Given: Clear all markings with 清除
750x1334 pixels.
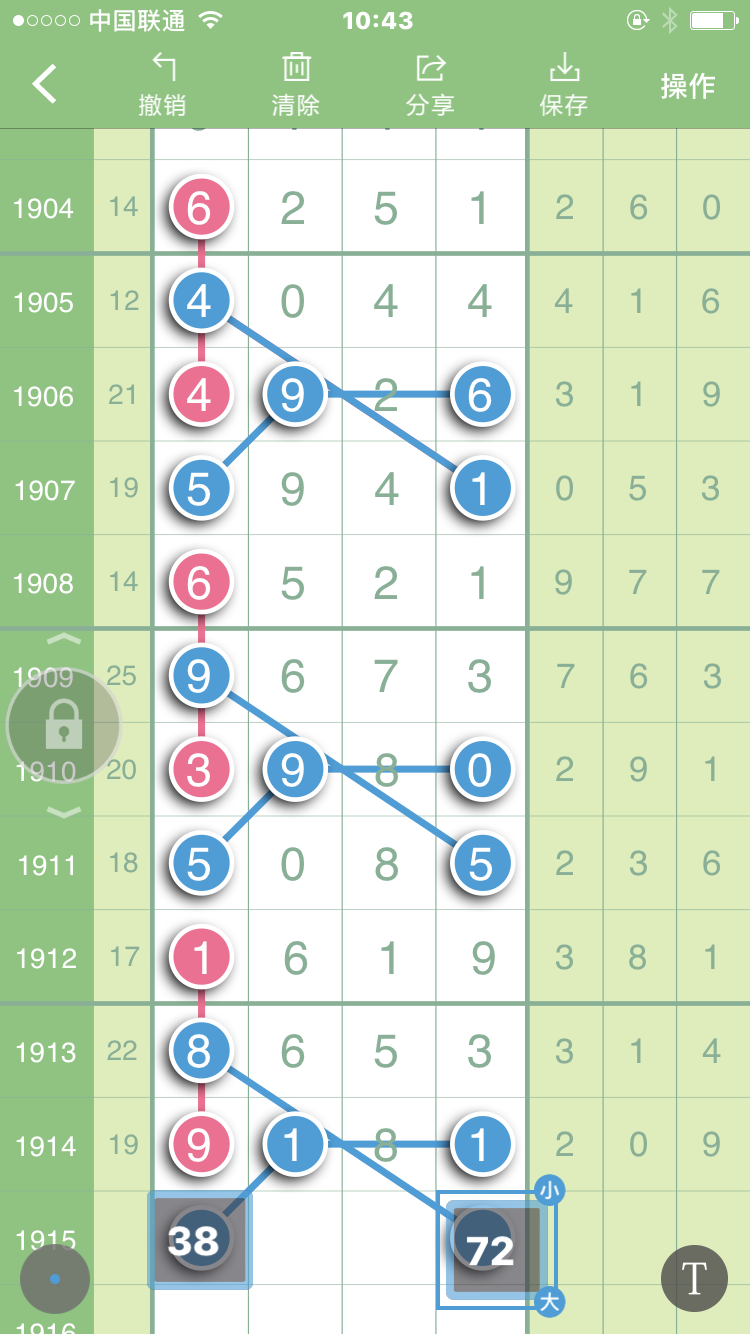Looking at the screenshot, I should pyautogui.click(x=296, y=85).
